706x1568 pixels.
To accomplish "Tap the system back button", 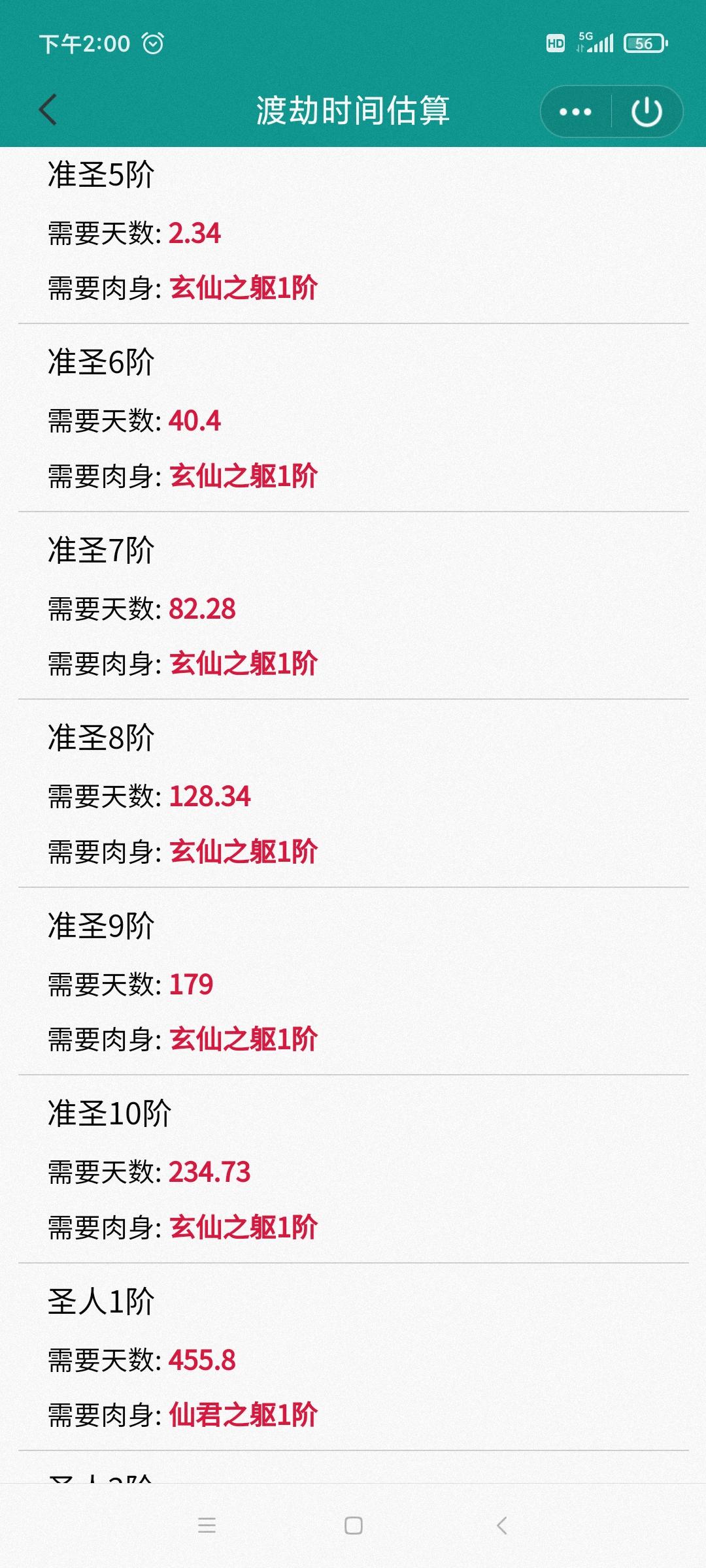I will tap(501, 1526).
